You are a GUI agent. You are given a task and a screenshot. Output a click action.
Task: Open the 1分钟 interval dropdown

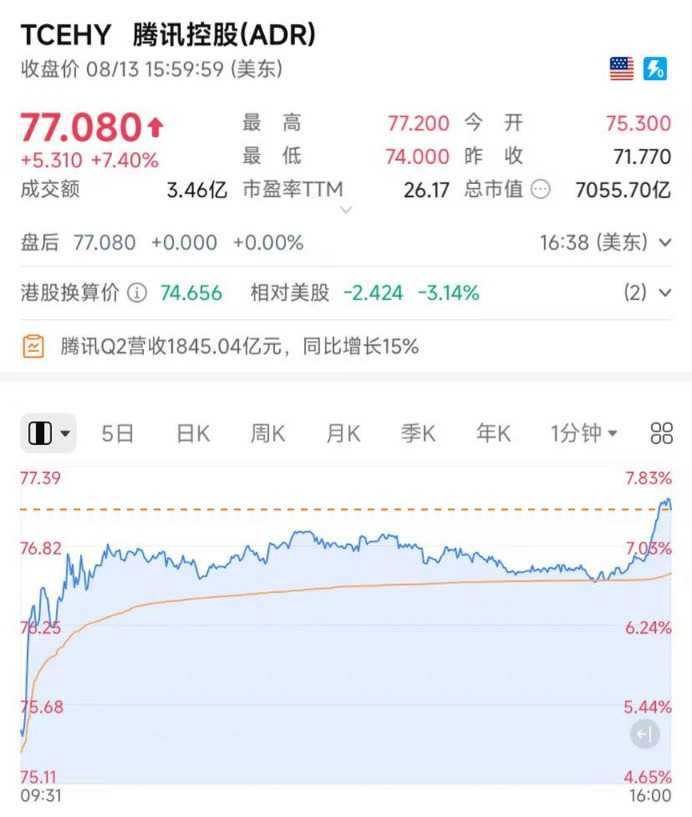(x=584, y=433)
